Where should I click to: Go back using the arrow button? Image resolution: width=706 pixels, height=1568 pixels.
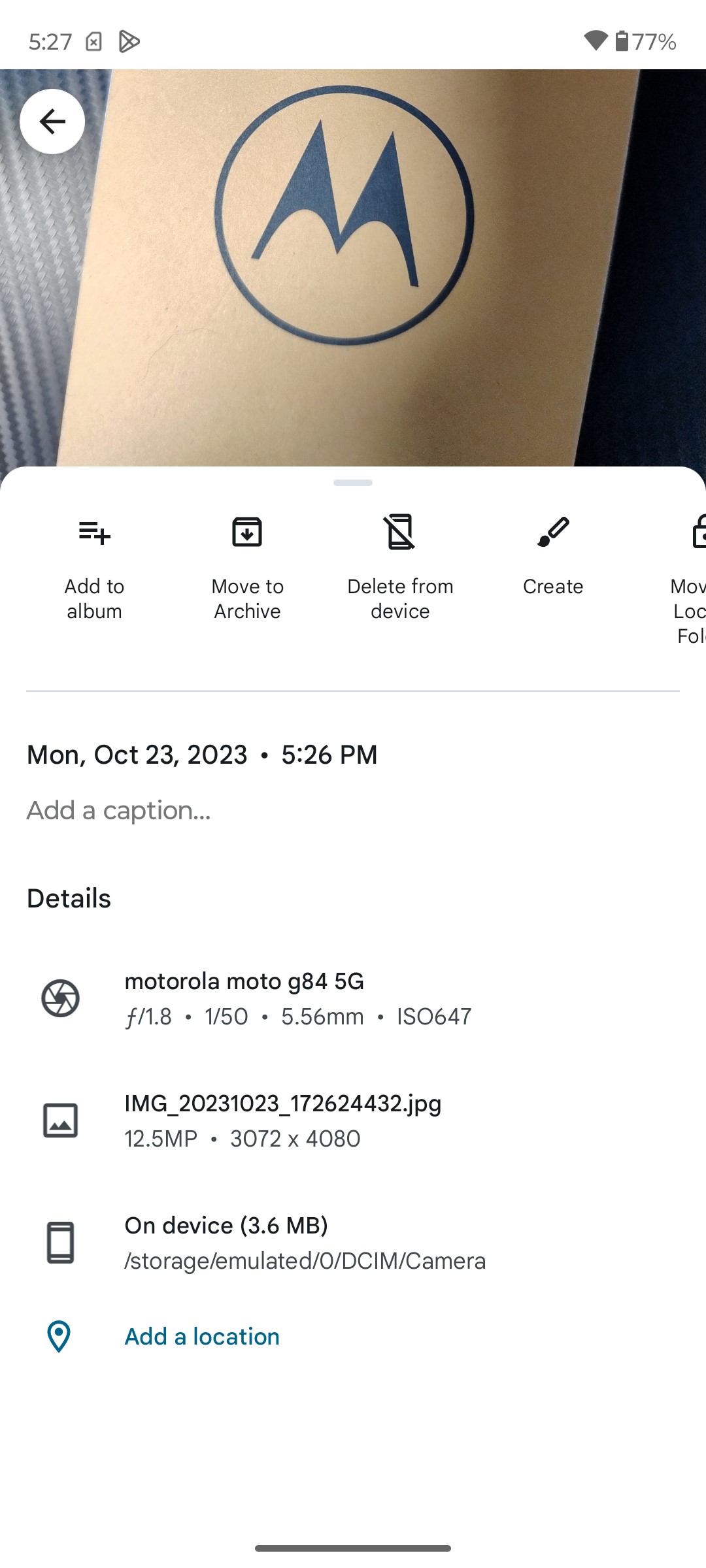(52, 122)
